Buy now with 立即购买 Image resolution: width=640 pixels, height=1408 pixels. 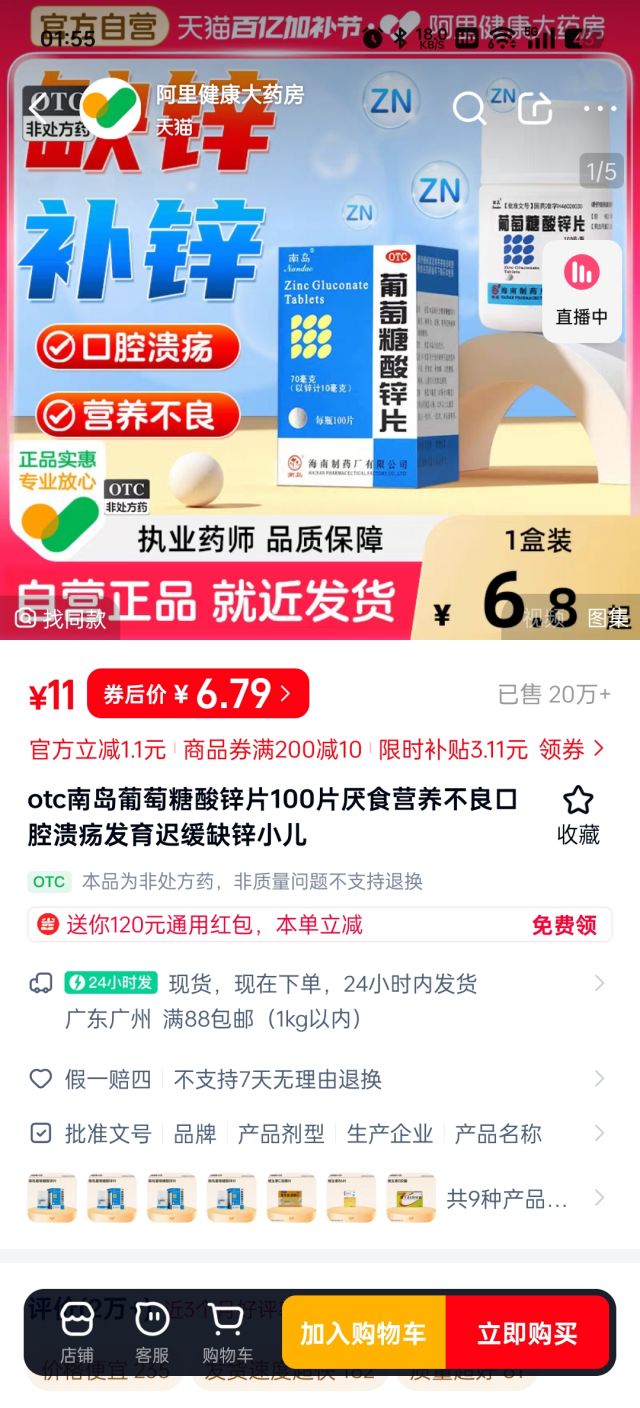(527, 1333)
